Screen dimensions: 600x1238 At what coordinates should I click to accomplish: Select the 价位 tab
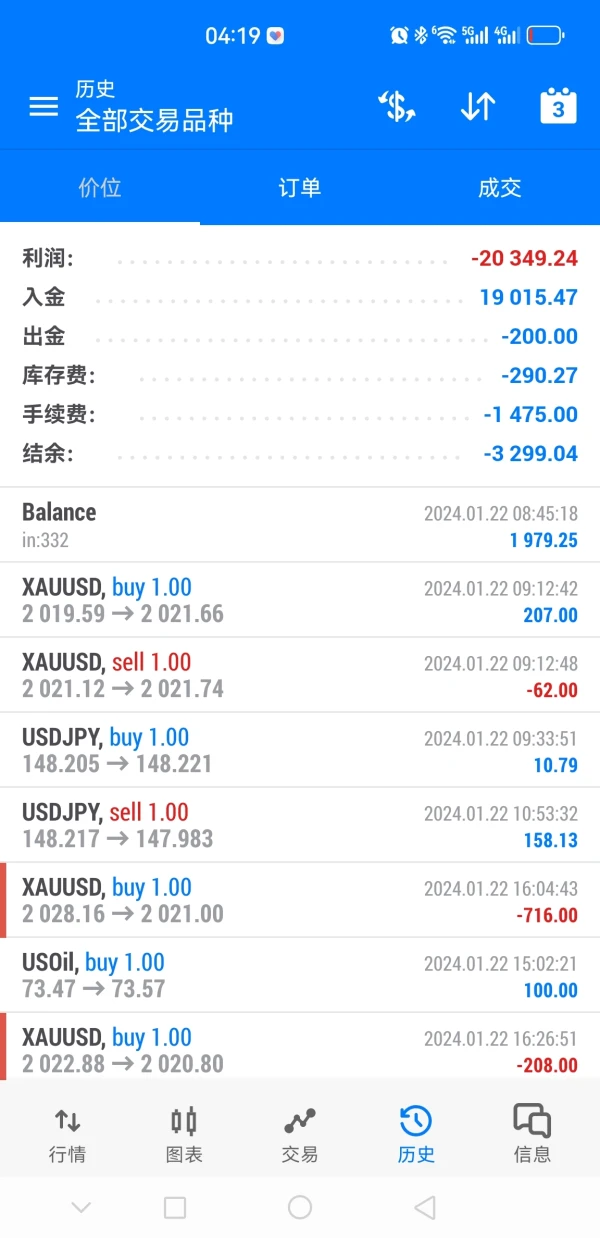click(100, 188)
